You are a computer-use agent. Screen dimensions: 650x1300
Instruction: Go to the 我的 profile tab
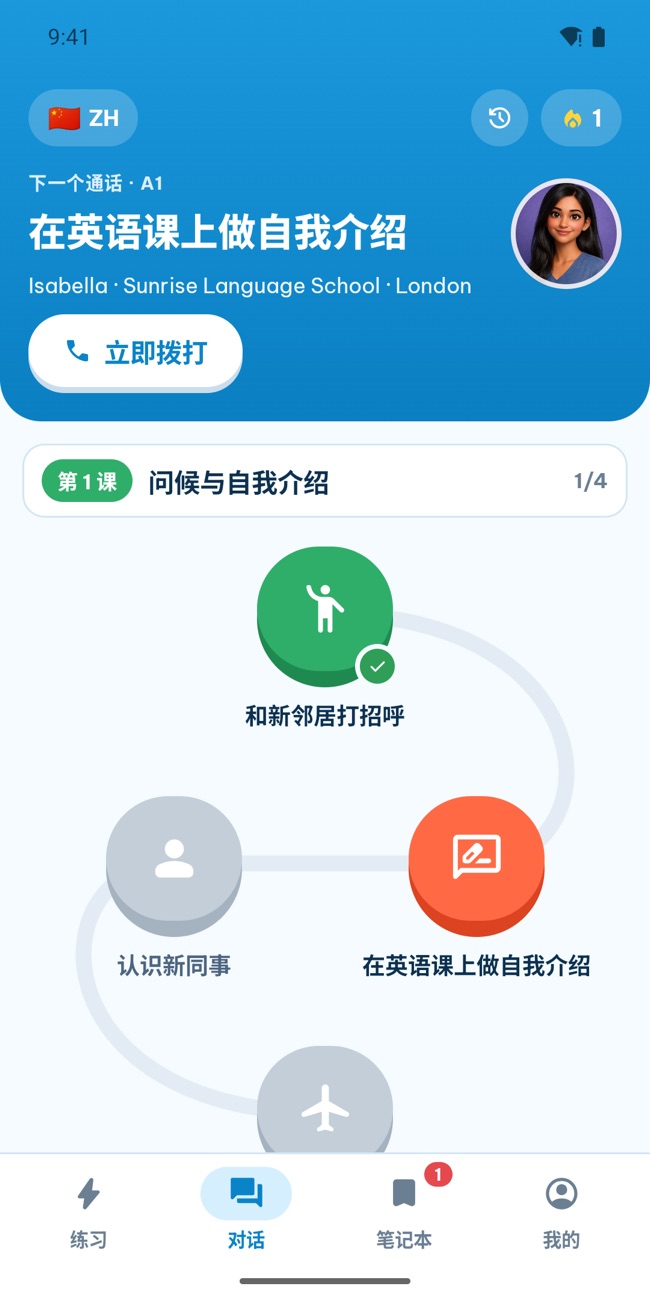tap(561, 1212)
